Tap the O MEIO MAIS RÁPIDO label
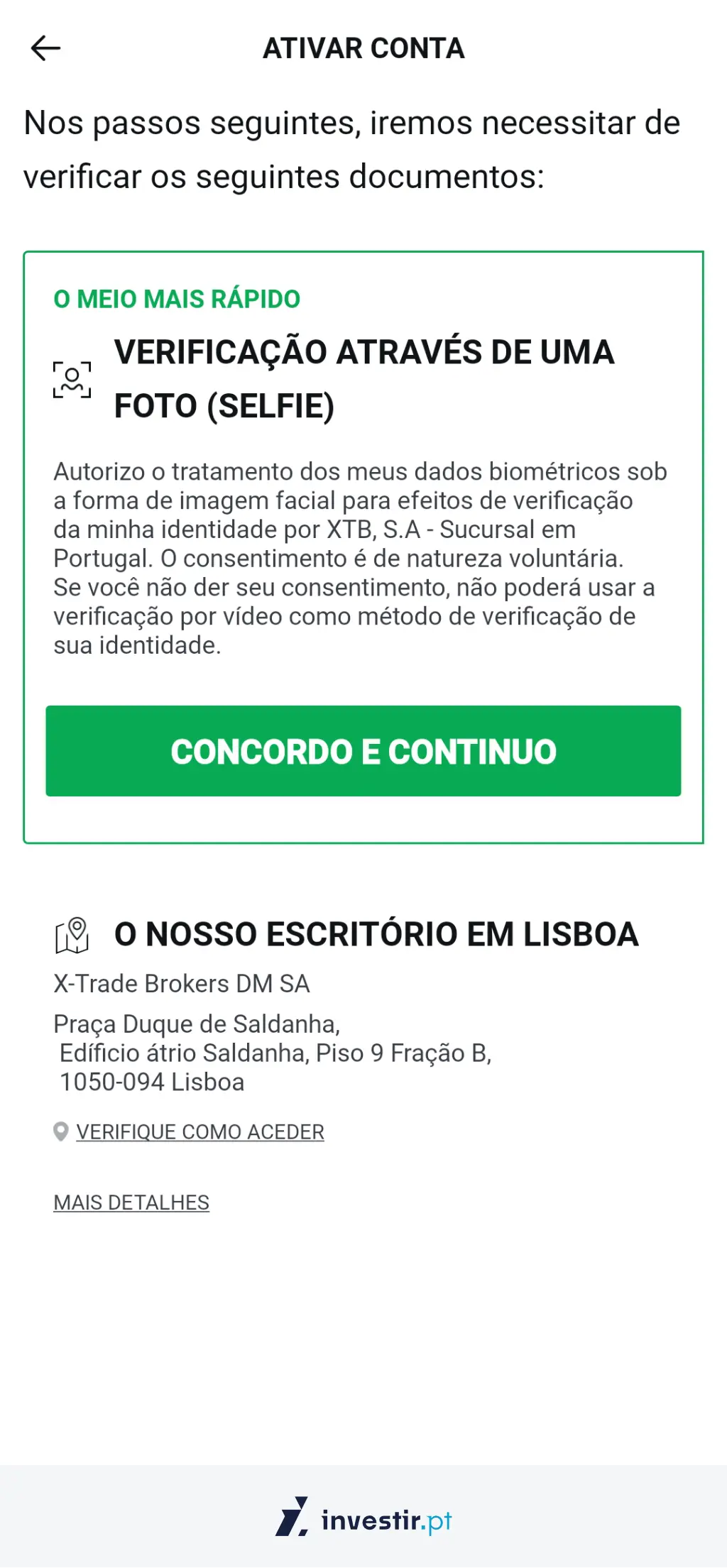Image resolution: width=727 pixels, height=1568 pixels. [x=177, y=299]
